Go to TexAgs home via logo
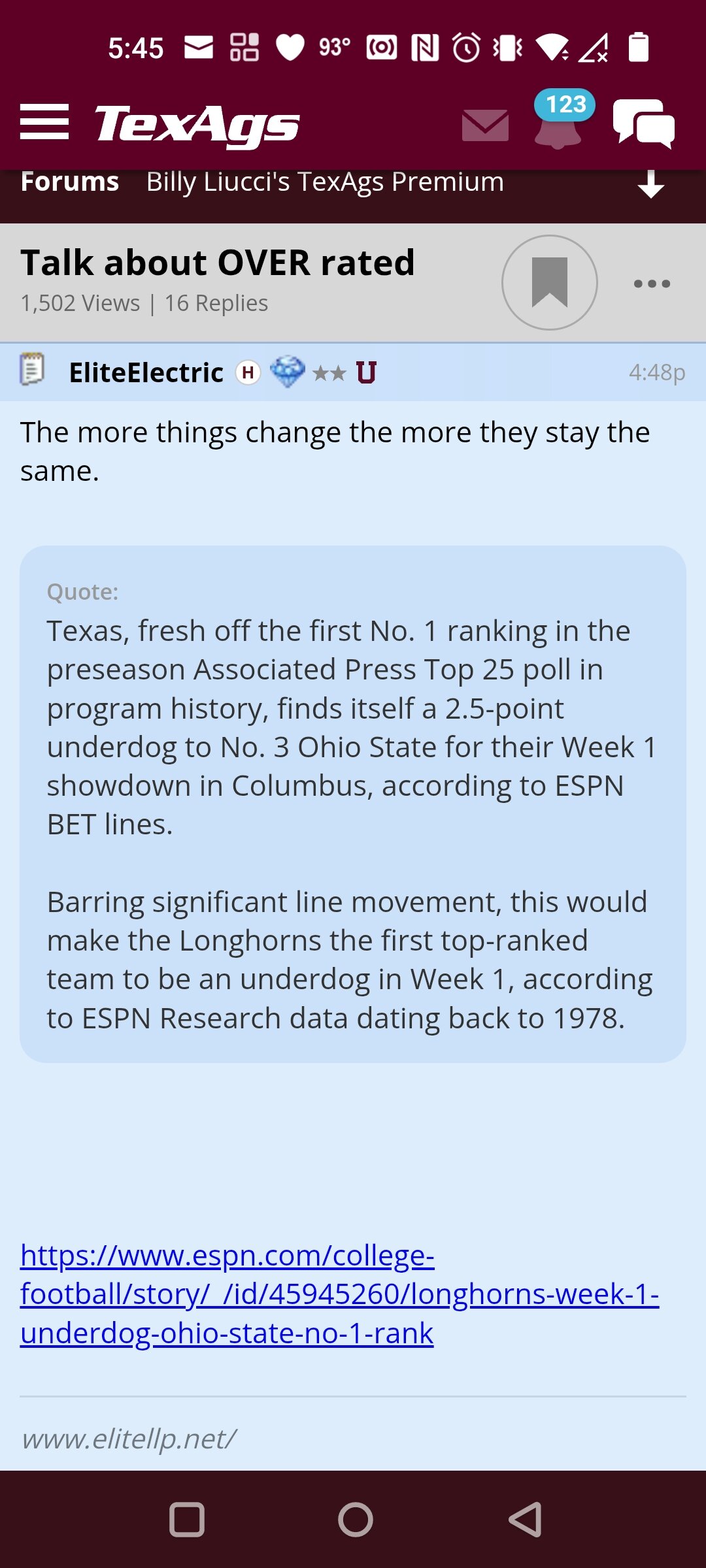The height and width of the screenshot is (1568, 706). 197,125
